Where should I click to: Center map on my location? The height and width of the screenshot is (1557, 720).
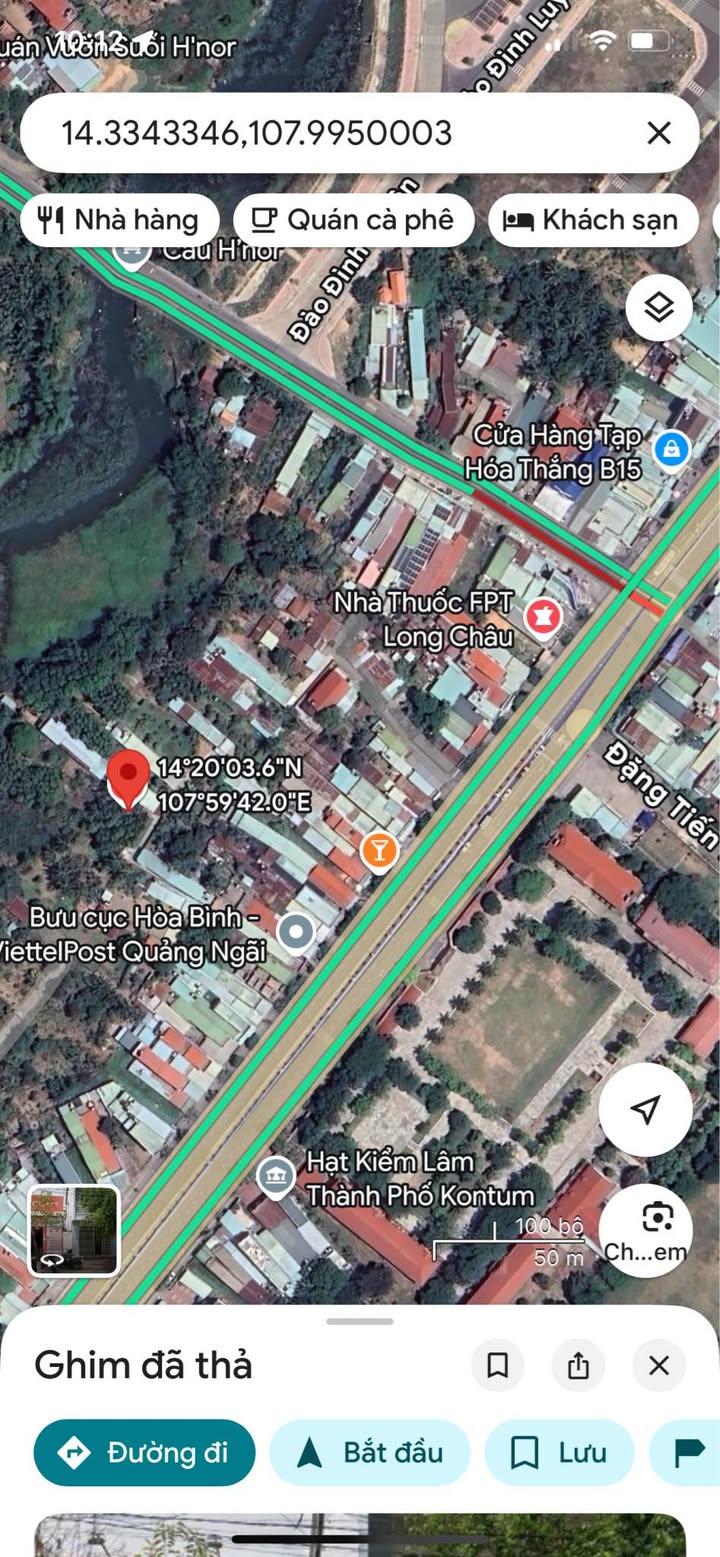pos(646,1109)
